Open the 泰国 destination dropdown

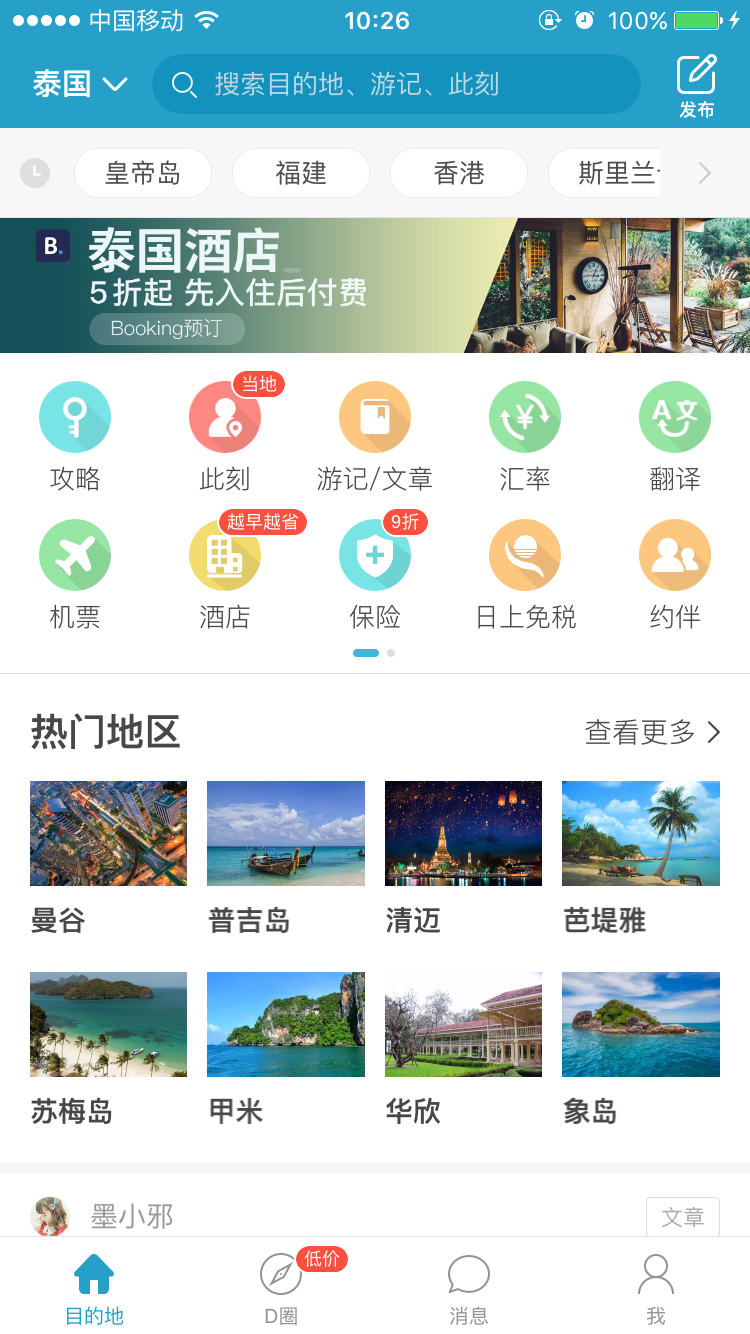(78, 84)
